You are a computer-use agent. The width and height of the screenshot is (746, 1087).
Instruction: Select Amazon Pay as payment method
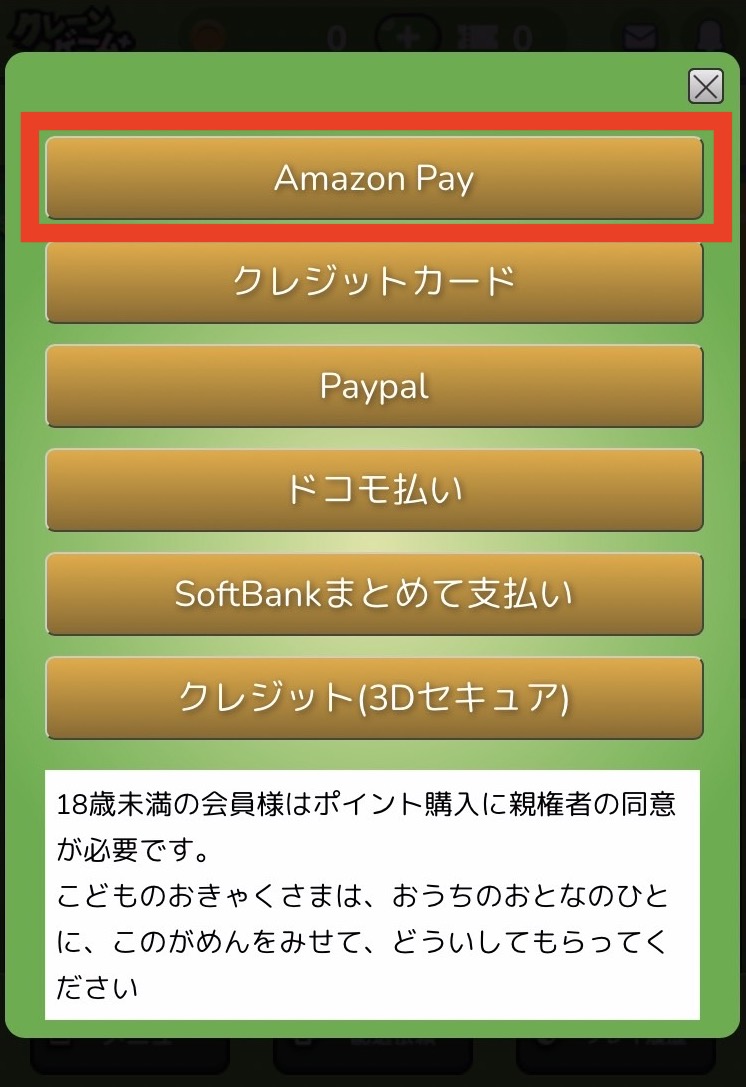point(374,178)
